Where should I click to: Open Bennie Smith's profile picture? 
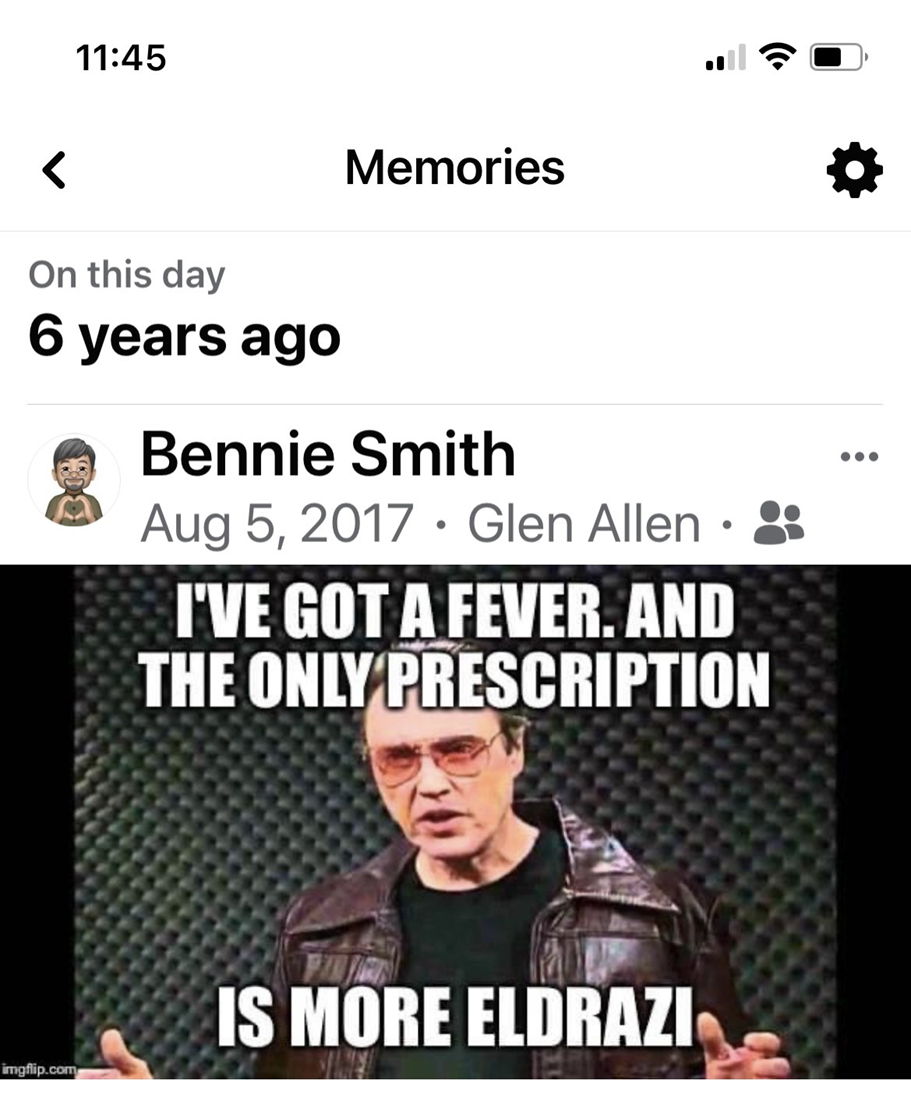[x=74, y=482]
